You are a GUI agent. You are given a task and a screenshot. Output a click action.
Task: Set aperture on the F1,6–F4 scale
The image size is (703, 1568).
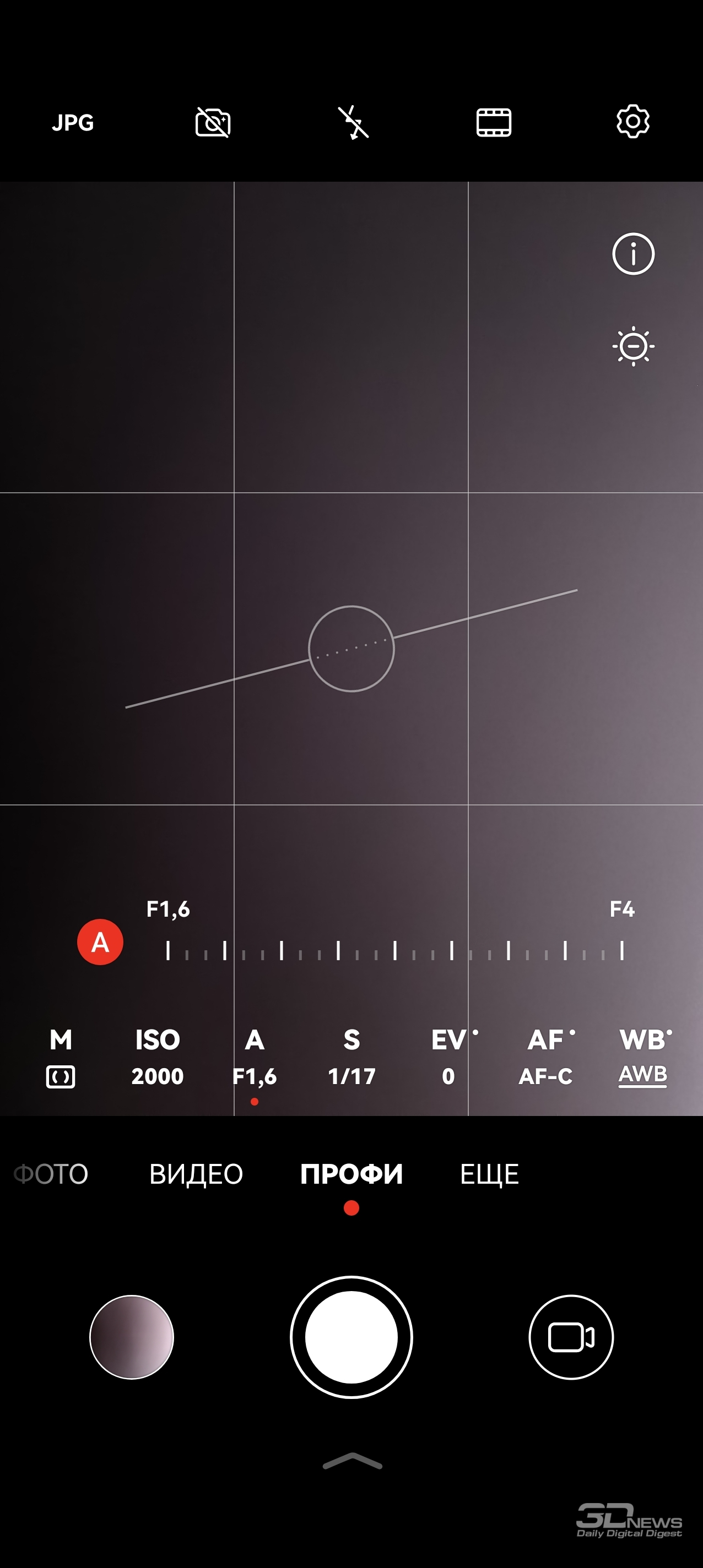pyautogui.click(x=395, y=950)
